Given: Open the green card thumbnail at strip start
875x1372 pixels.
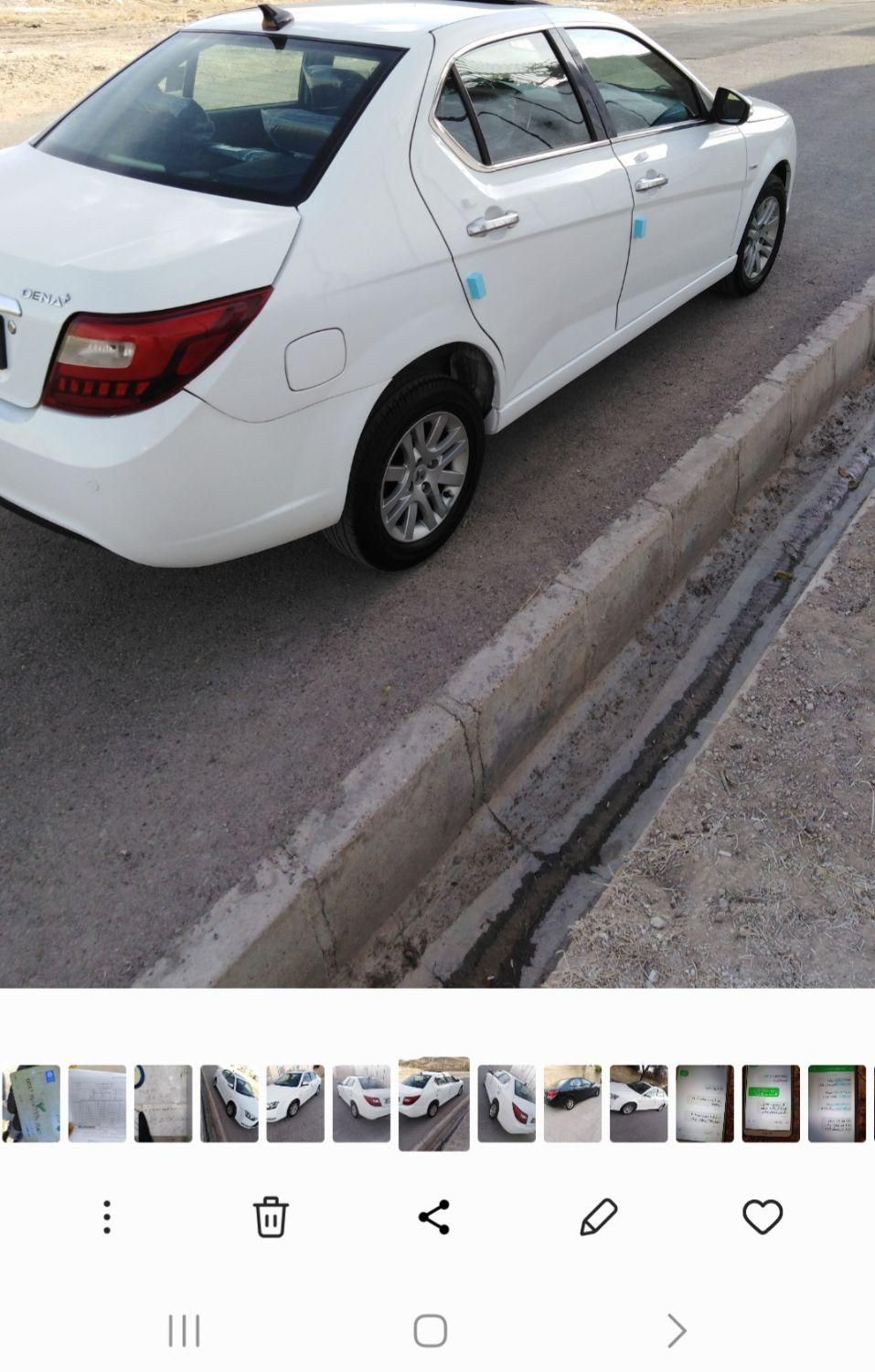Looking at the screenshot, I should 32,1103.
